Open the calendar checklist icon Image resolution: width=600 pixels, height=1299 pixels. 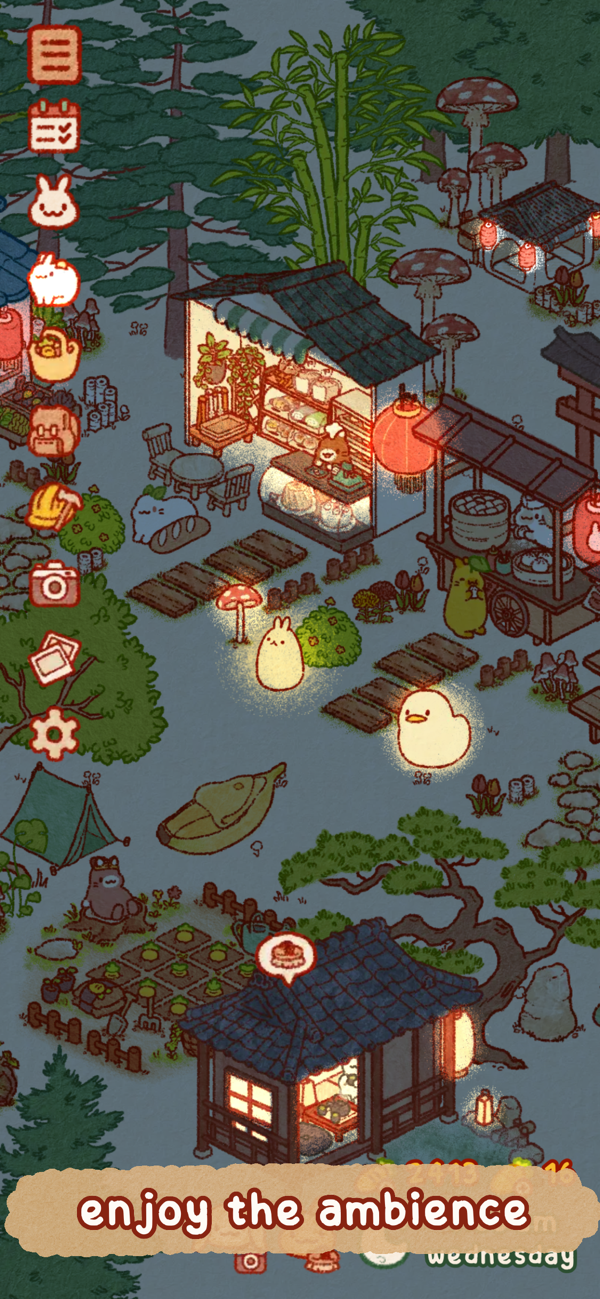[x=54, y=126]
